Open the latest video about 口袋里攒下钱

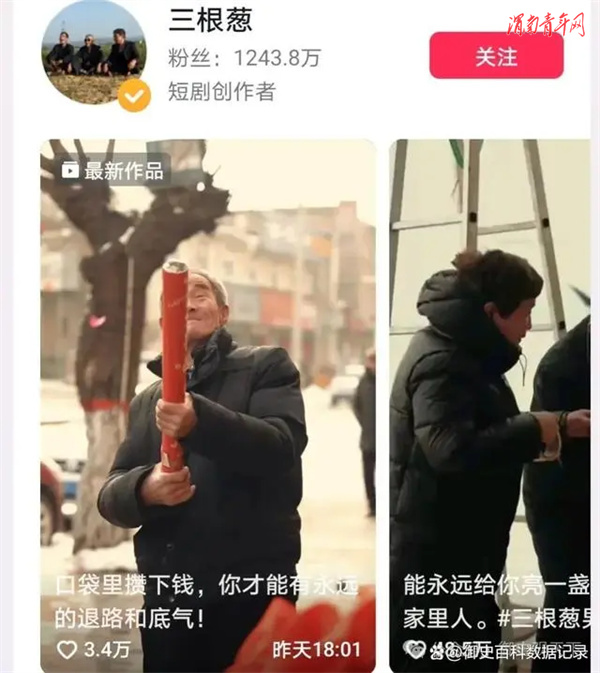tap(208, 400)
